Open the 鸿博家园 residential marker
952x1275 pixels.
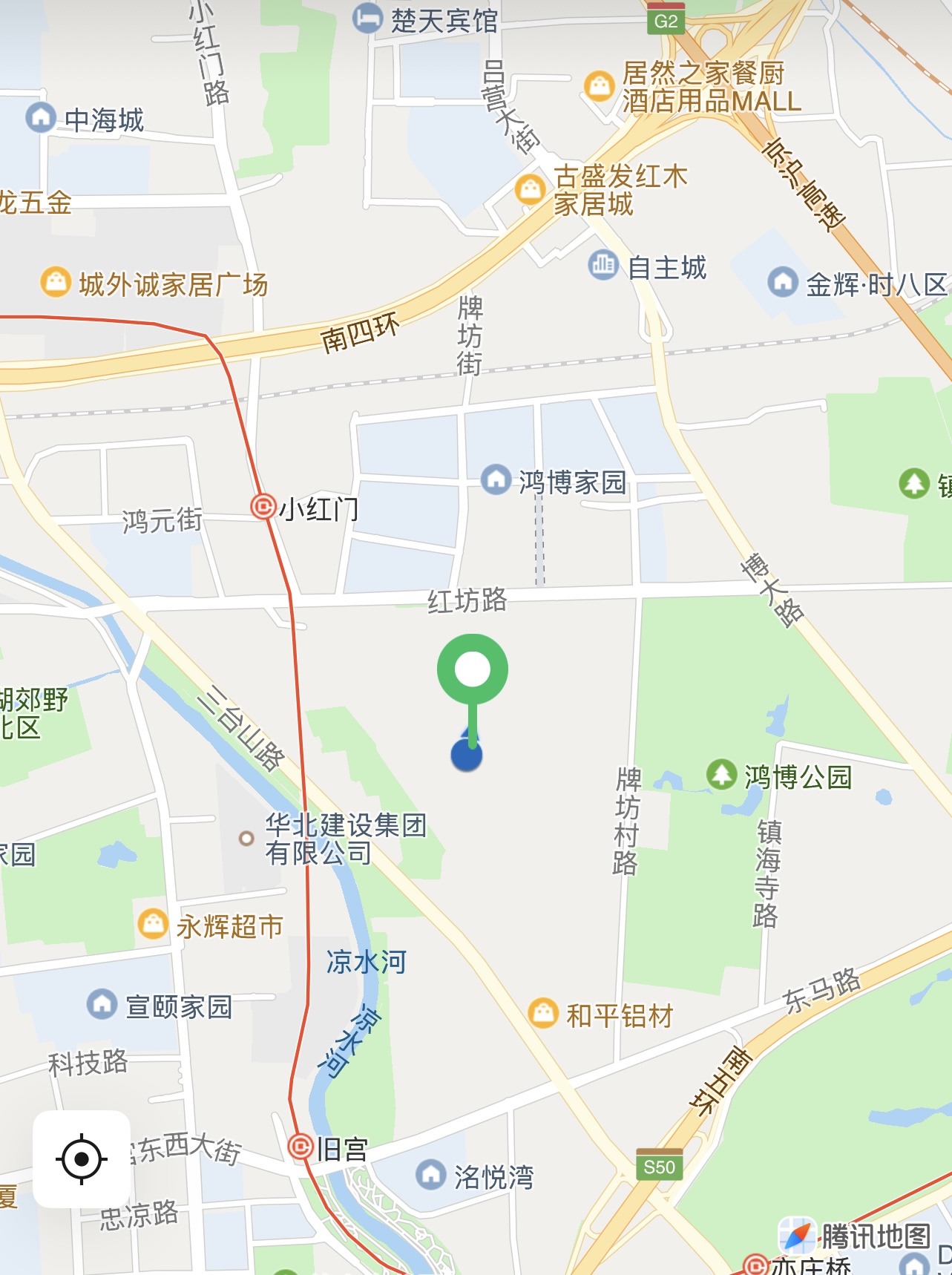(496, 479)
